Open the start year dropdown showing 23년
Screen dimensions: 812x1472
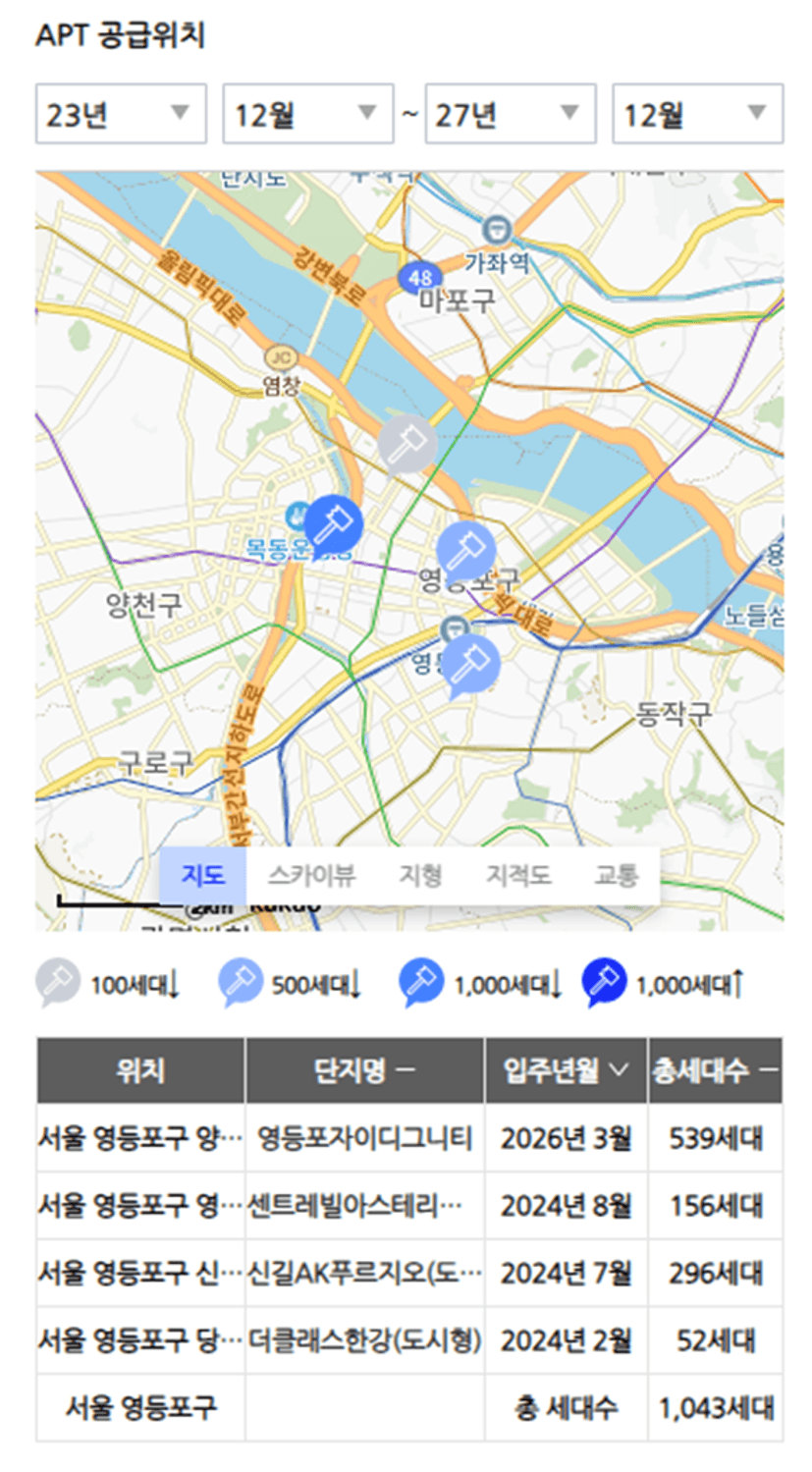pyautogui.click(x=121, y=114)
